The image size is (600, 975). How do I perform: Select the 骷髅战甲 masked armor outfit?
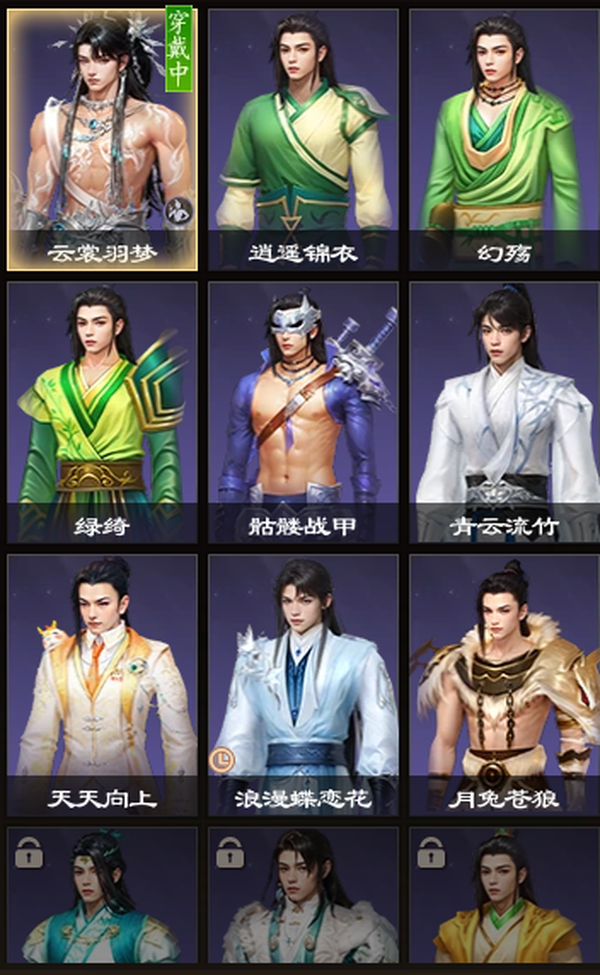pyautogui.click(x=303, y=412)
